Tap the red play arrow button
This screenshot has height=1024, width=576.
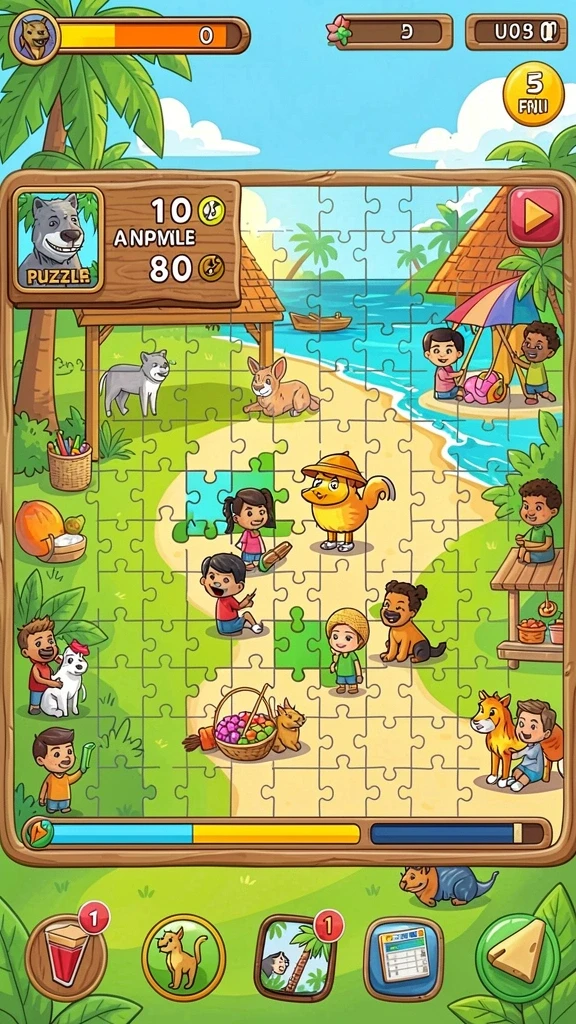pos(535,217)
